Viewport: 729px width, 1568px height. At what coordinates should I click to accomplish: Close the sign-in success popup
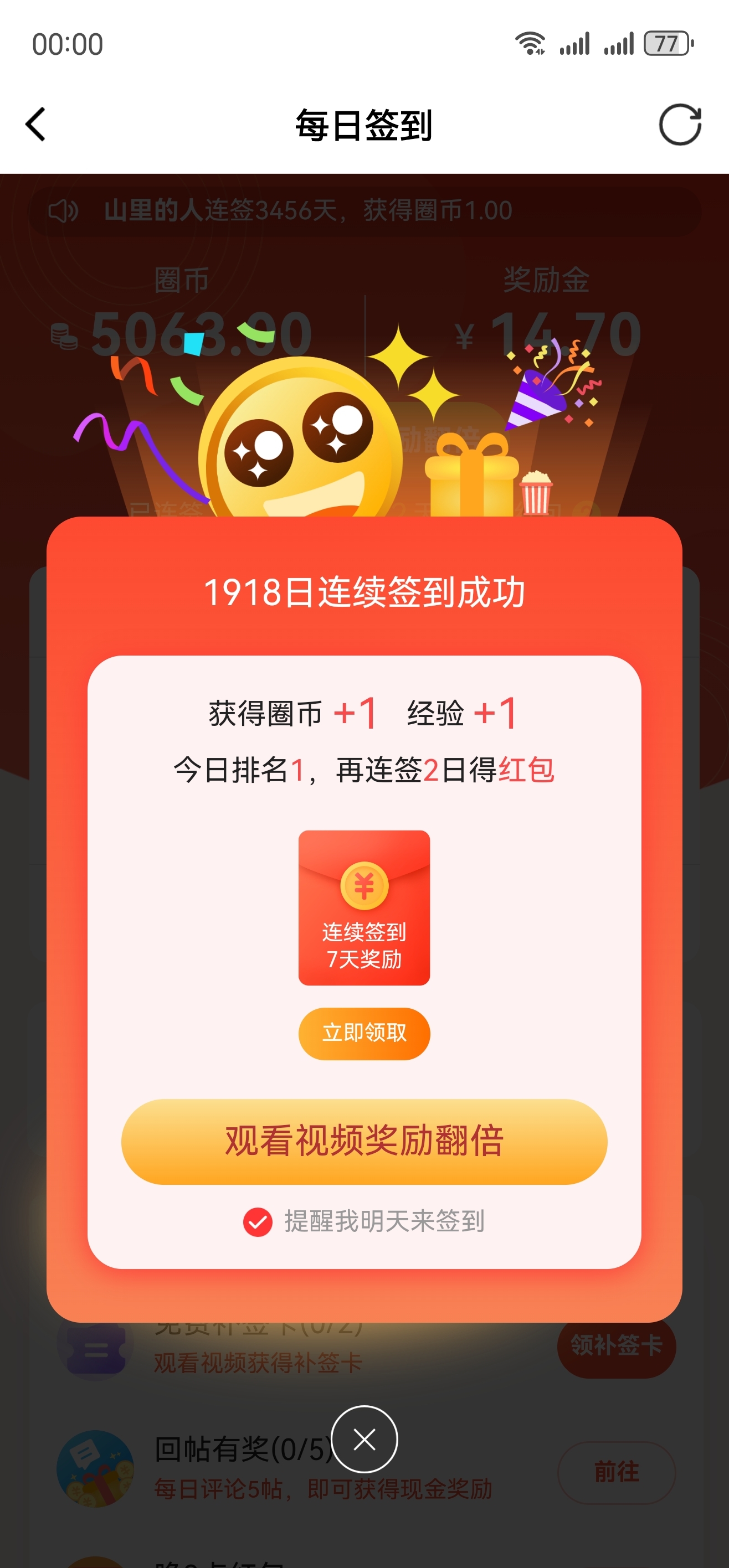[x=364, y=1440]
